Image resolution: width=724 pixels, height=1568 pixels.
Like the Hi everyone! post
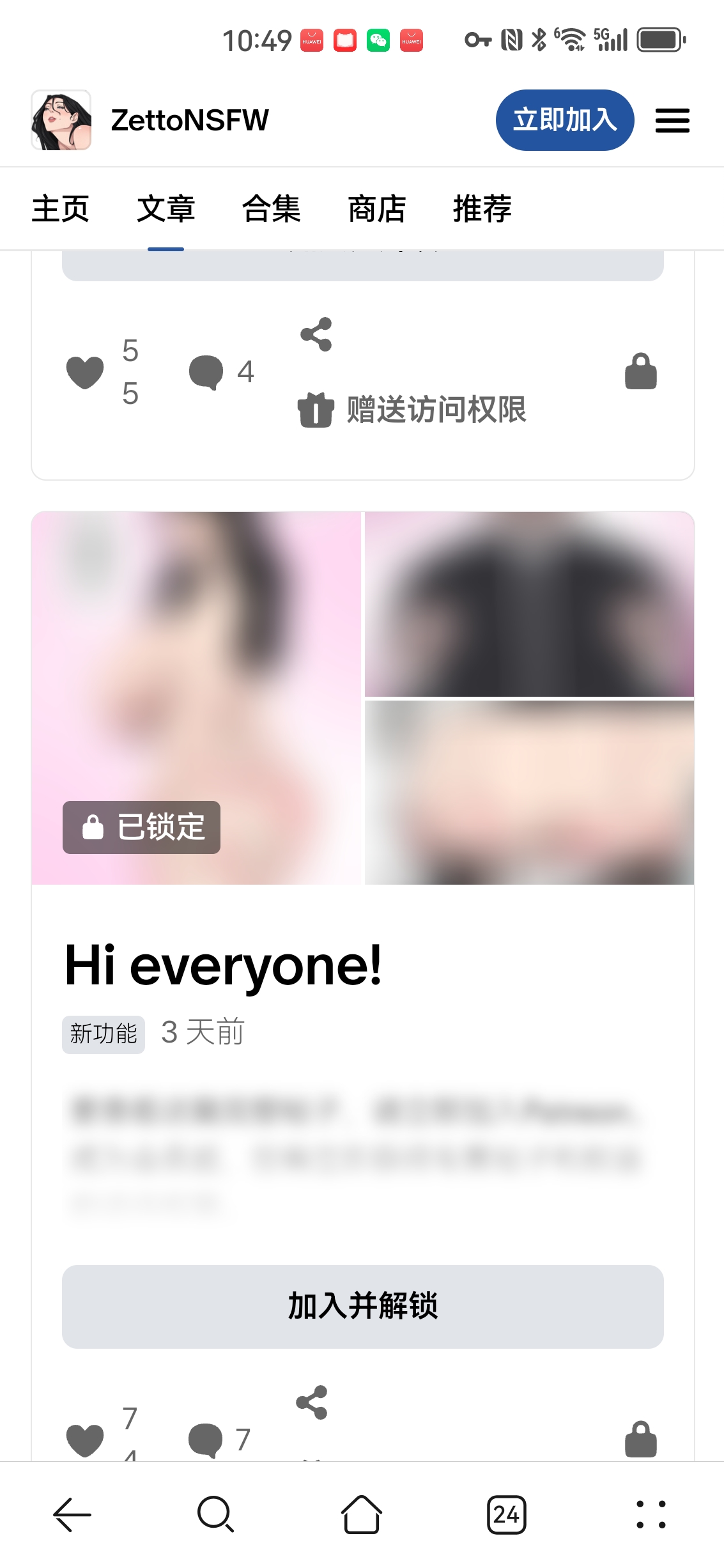85,1441
